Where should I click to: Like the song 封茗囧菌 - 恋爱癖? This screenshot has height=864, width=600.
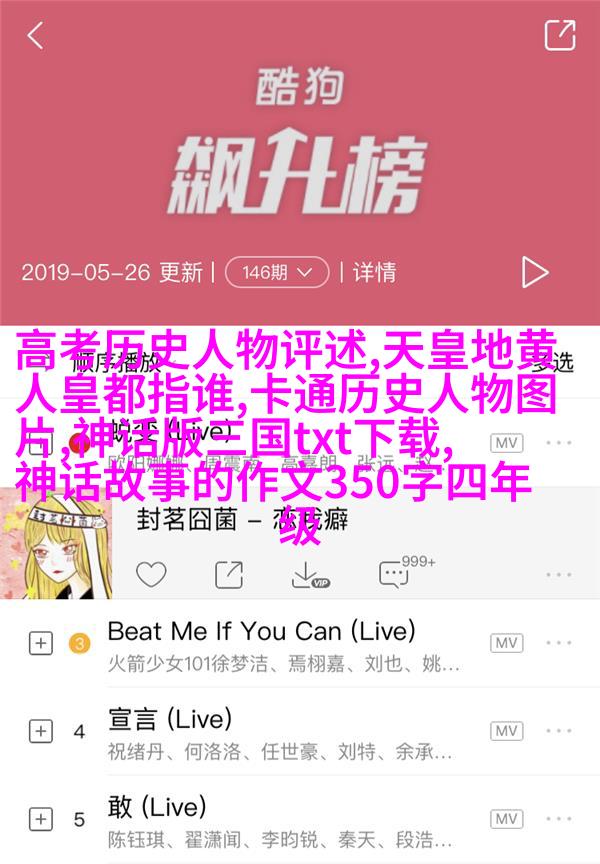point(151,574)
